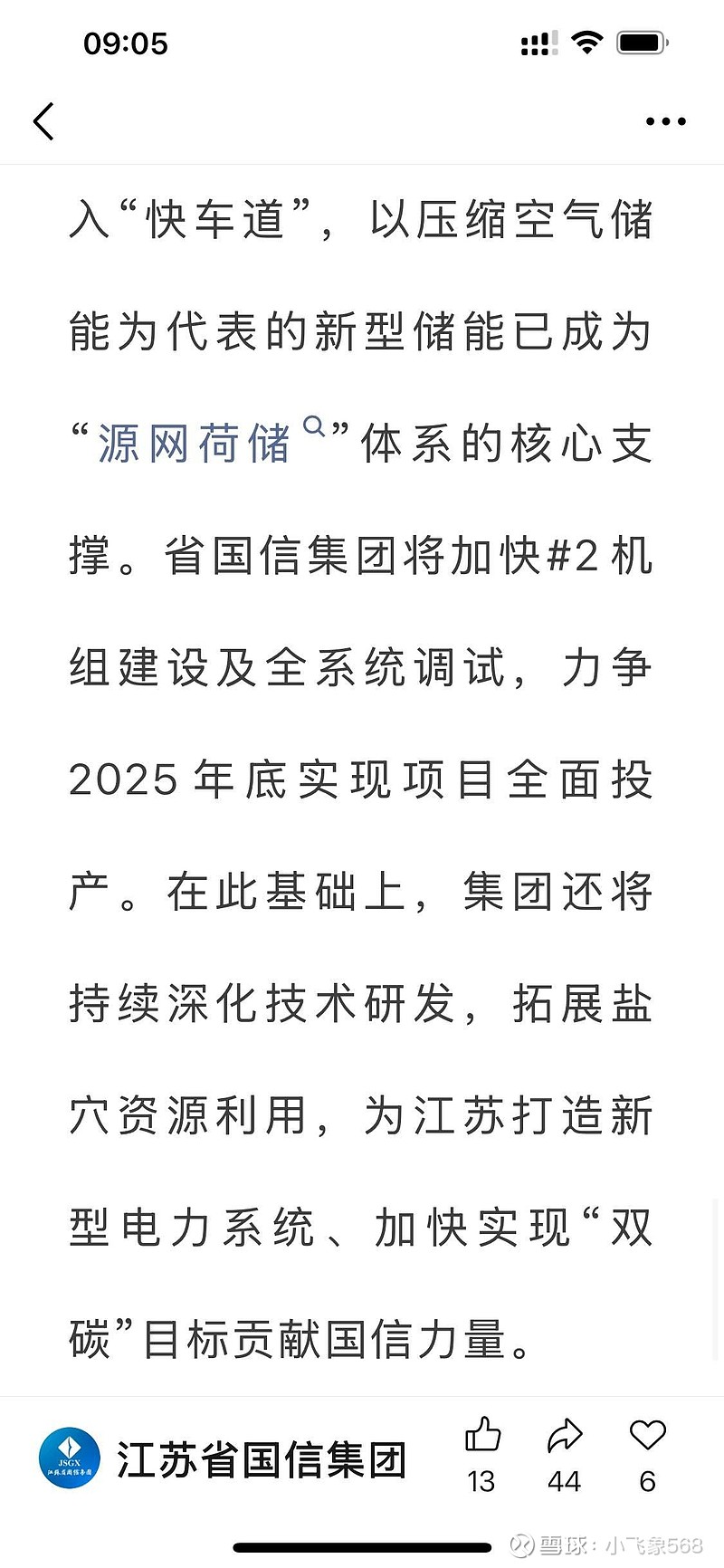Tap the 09:05 clock in the status bar
Image resolution: width=724 pixels, height=1568 pixels.
coord(124,41)
